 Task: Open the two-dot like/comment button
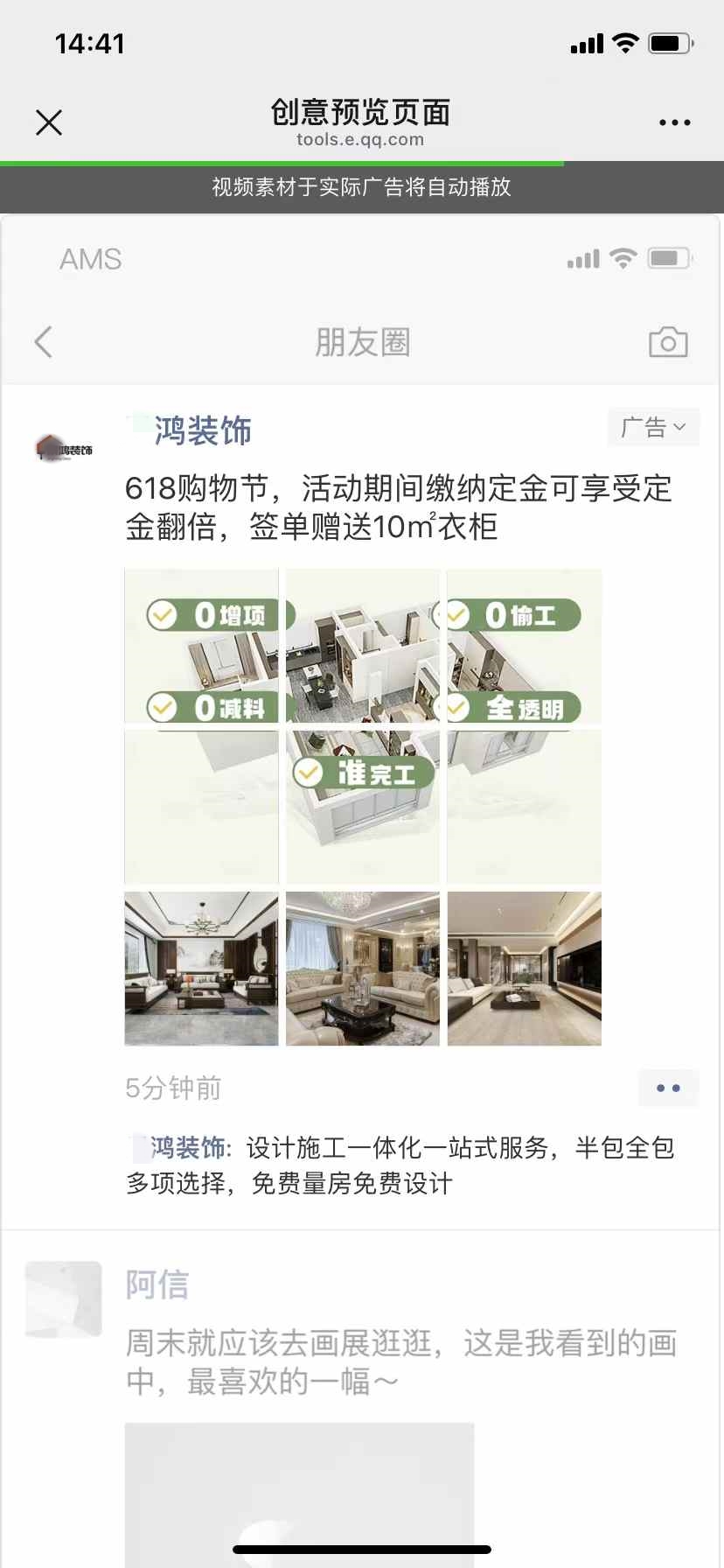[x=668, y=1088]
